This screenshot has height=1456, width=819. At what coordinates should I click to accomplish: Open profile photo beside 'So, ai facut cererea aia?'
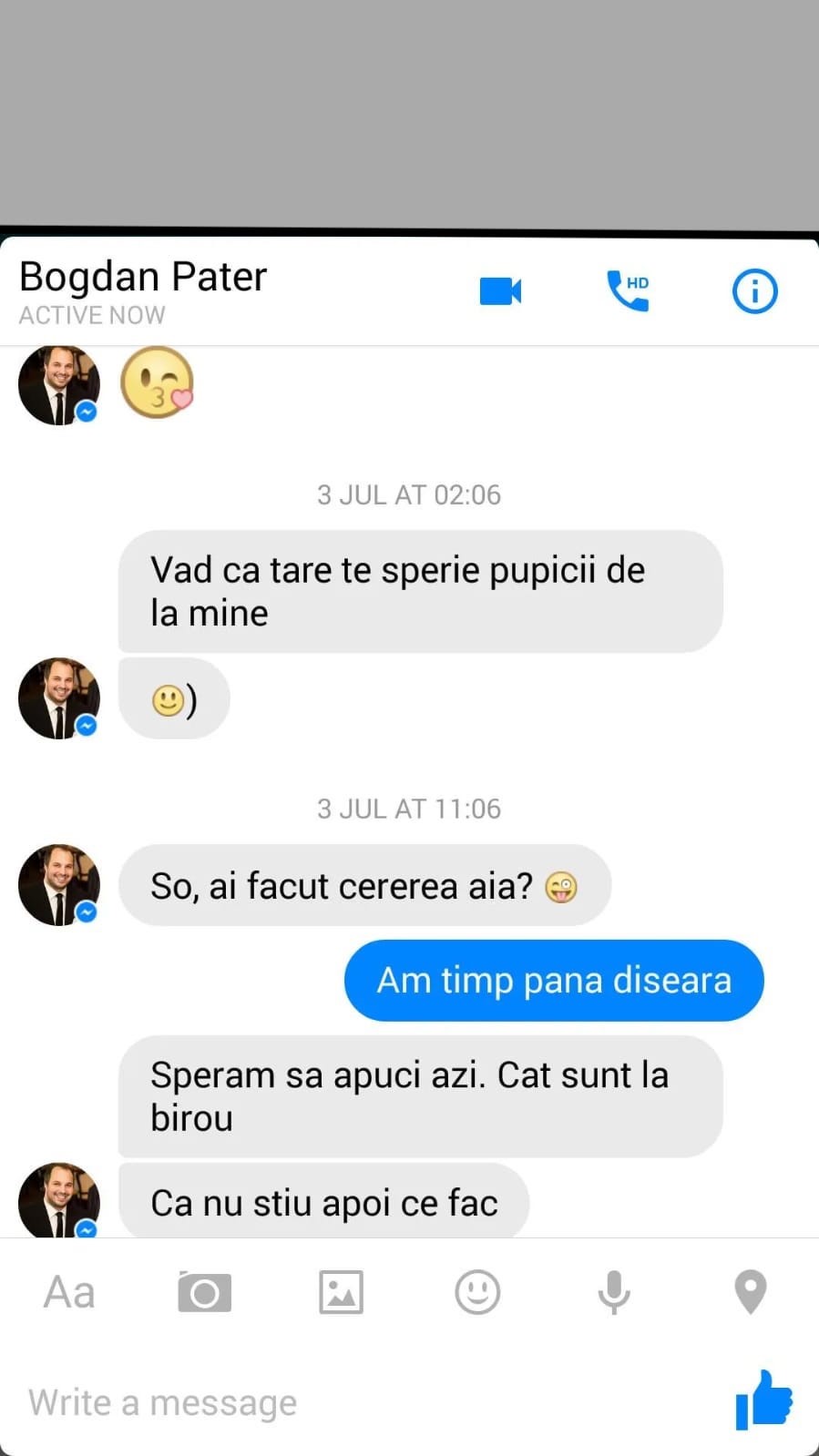pos(59,885)
